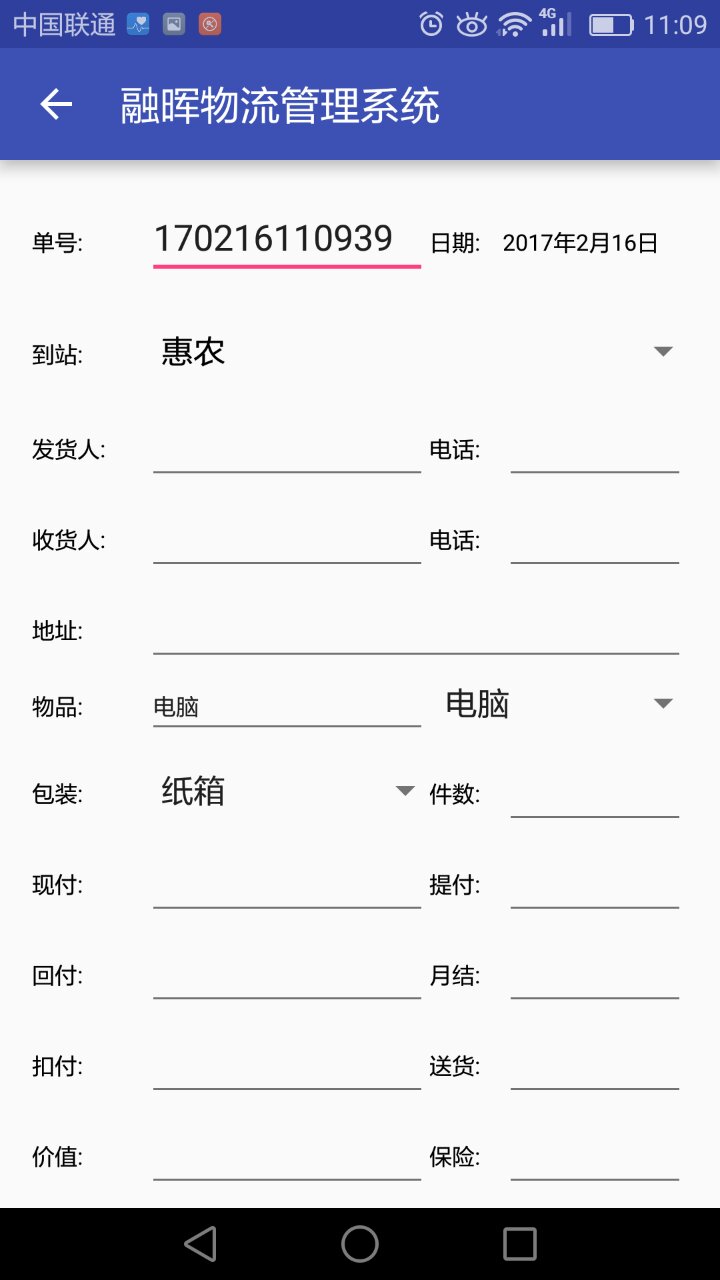The image size is (720, 1280).
Task: Open the 到站 destination dropdown
Action: point(416,351)
